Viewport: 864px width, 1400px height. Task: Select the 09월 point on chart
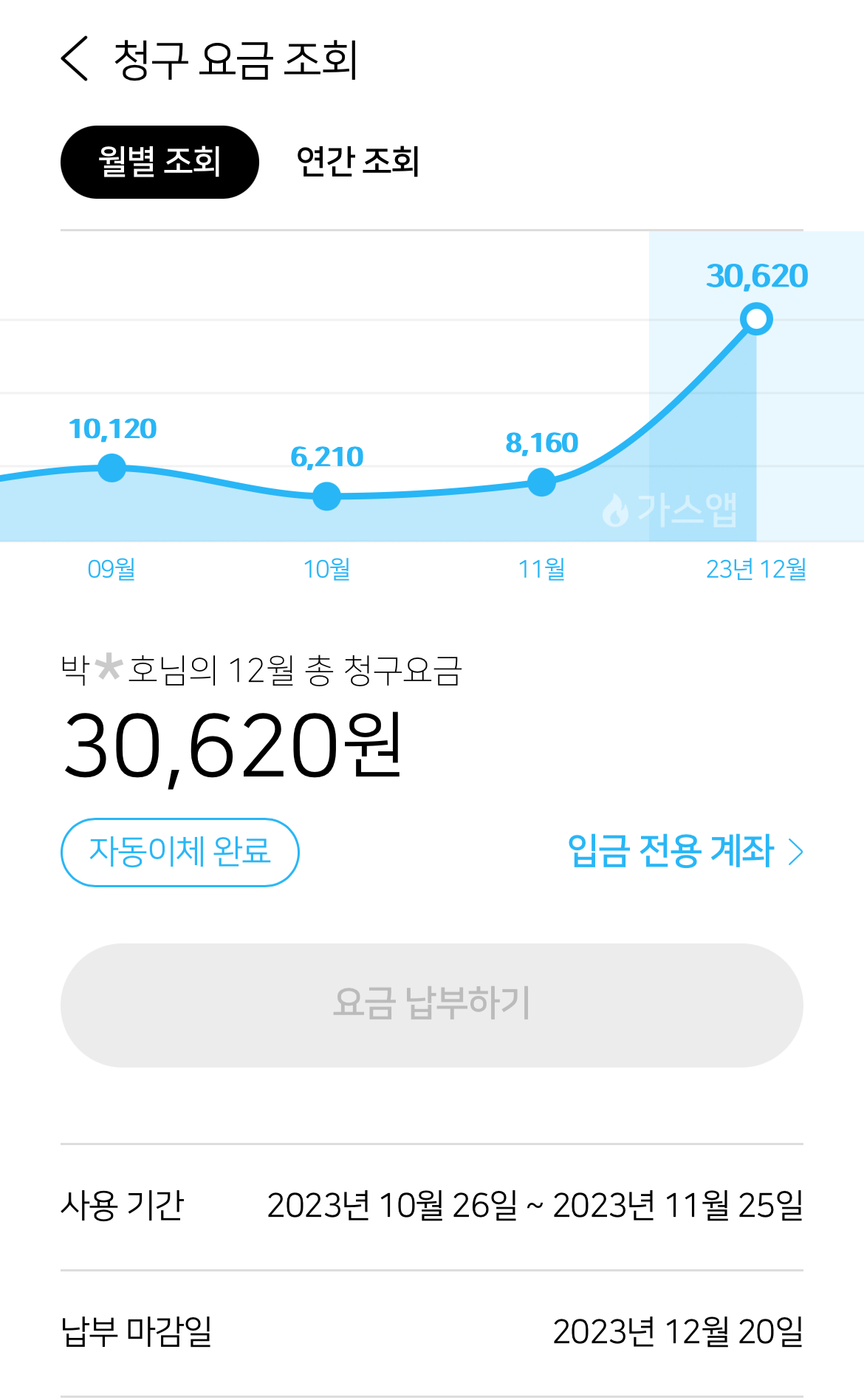[x=112, y=468]
